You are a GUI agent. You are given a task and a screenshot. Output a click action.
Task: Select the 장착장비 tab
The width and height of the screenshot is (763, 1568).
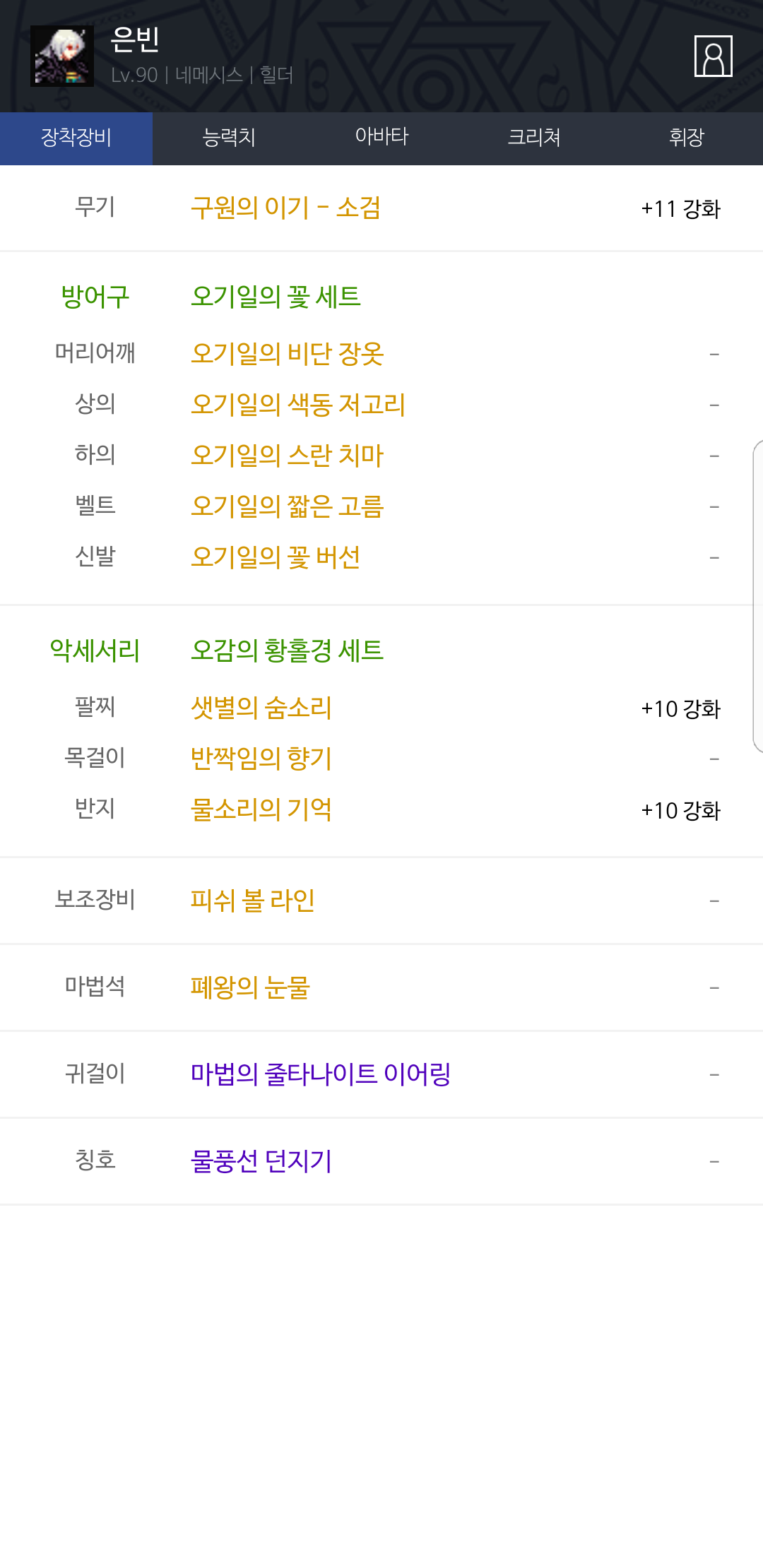click(x=76, y=138)
